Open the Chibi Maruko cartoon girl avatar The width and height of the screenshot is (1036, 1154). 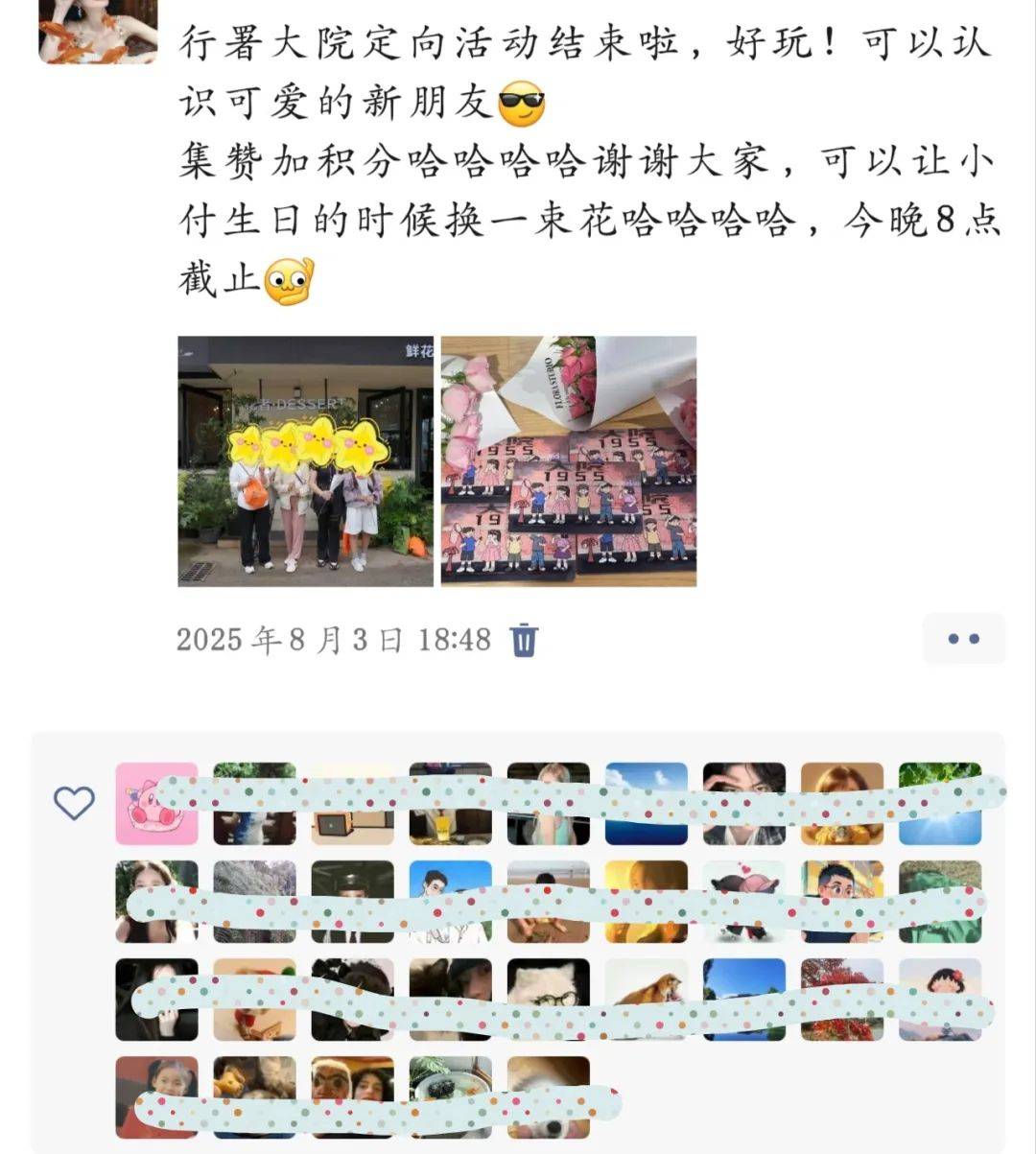pyautogui.click(x=939, y=1000)
